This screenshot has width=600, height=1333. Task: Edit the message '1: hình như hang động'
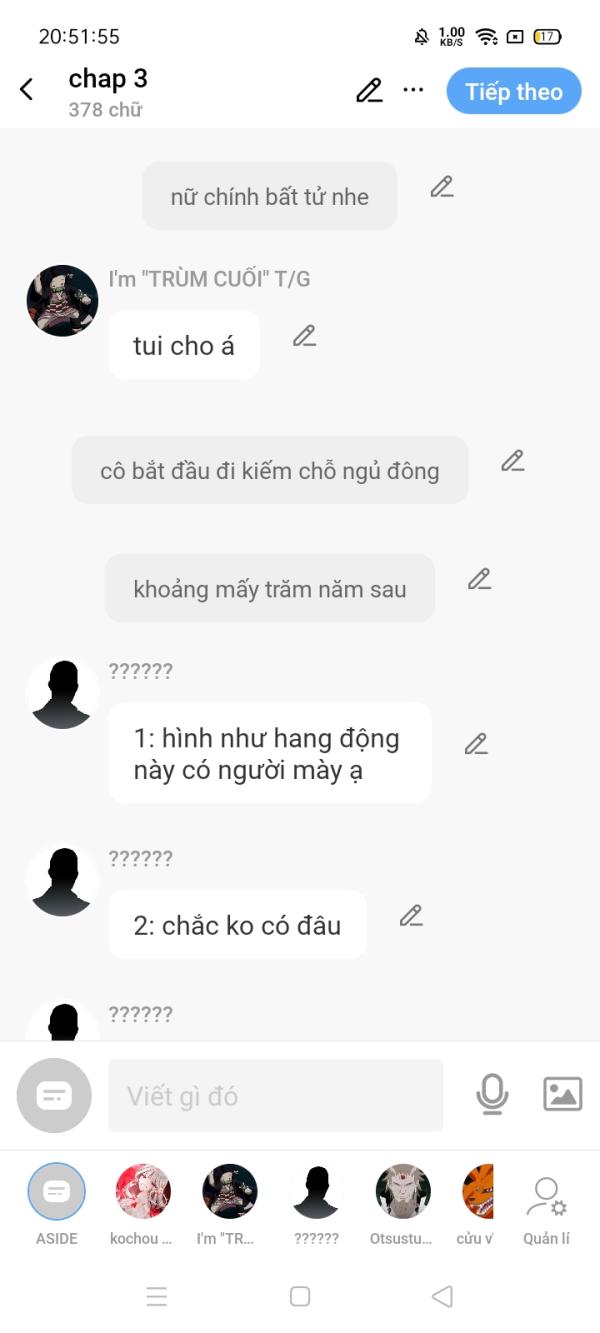pyautogui.click(x=476, y=744)
